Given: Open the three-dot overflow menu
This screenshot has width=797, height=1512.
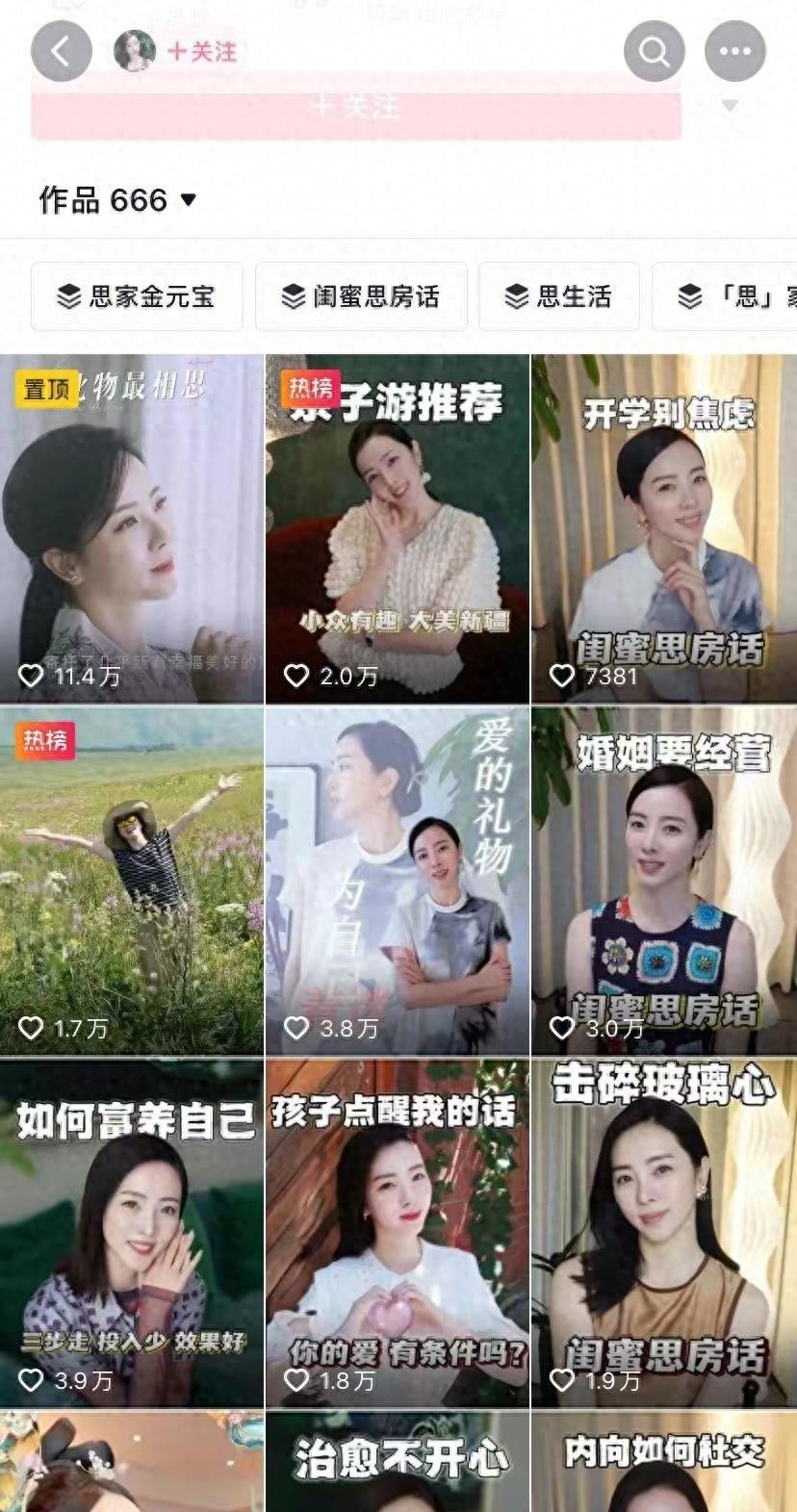Looking at the screenshot, I should pos(734,51).
